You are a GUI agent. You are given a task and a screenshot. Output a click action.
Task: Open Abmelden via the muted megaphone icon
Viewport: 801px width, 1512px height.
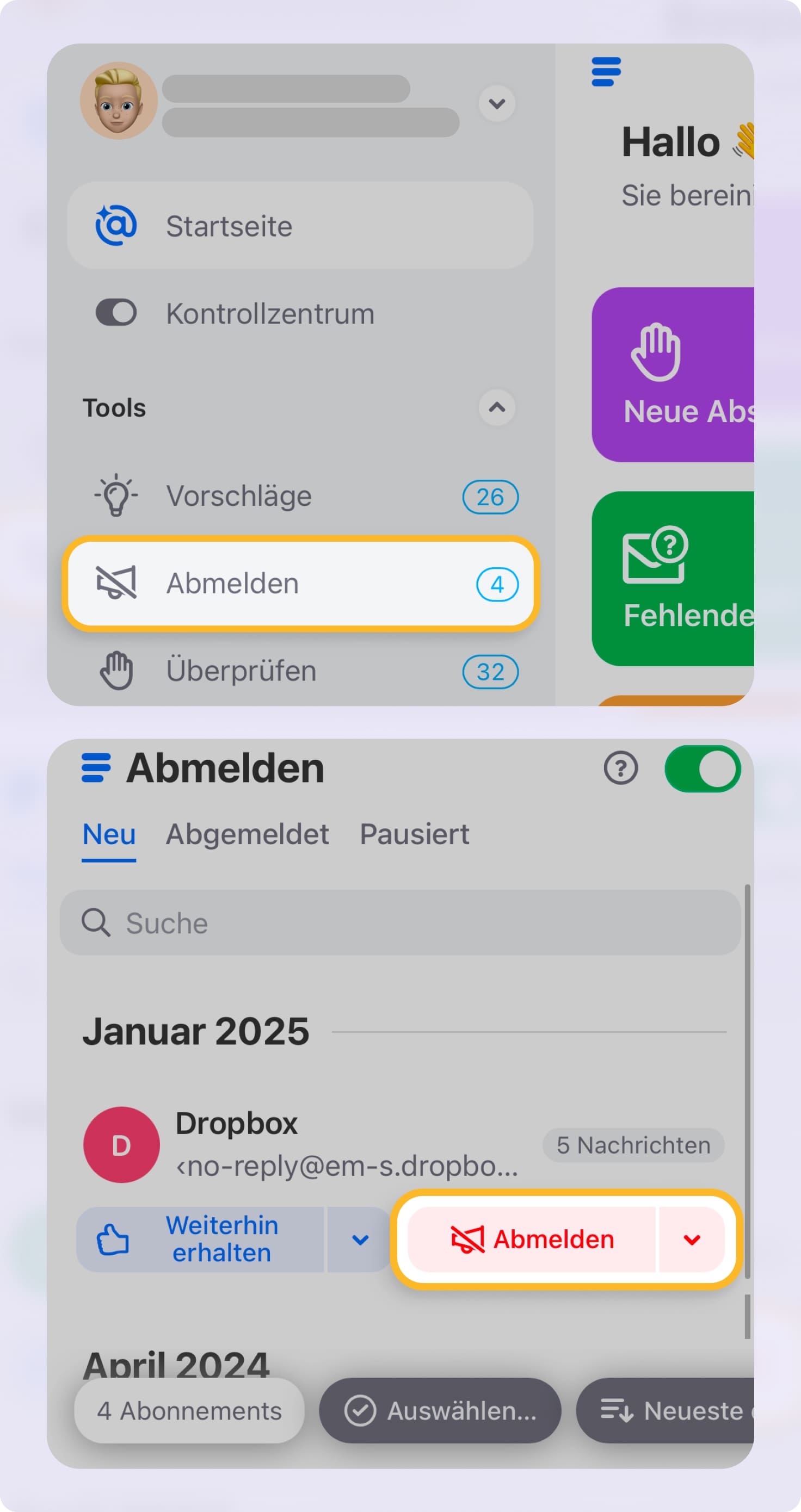coord(118,583)
